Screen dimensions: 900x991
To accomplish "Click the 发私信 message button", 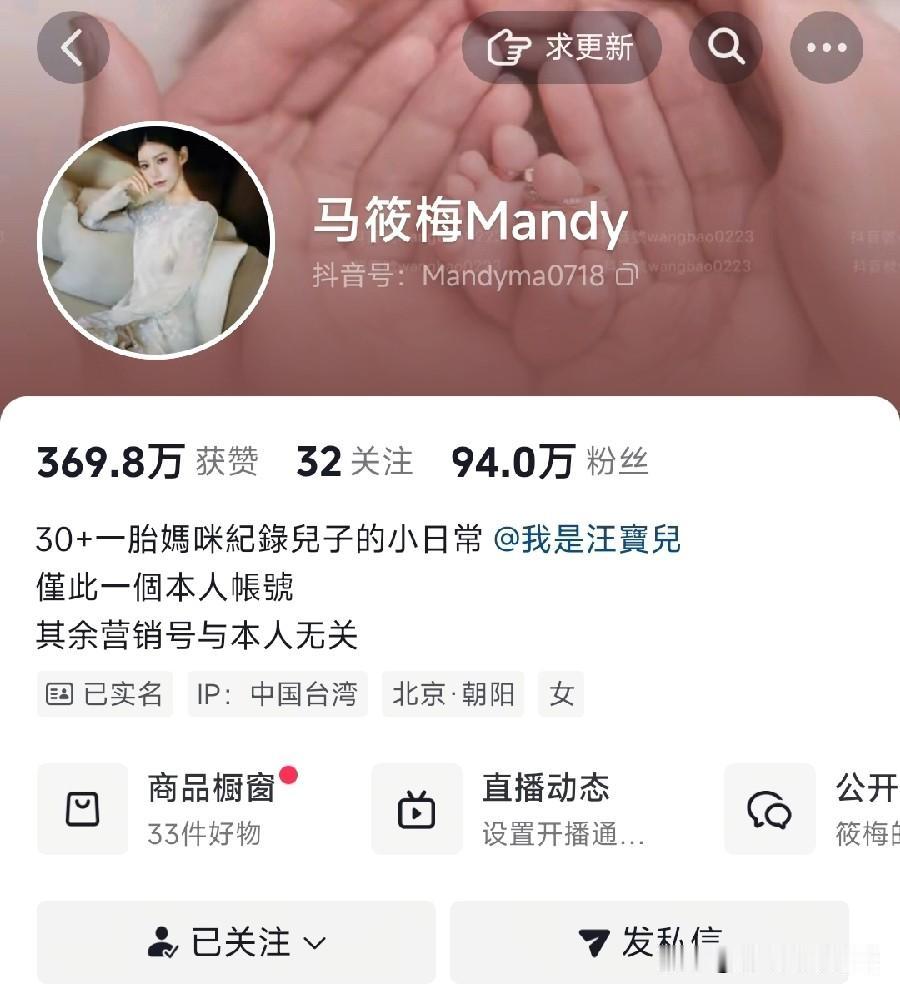I will click(652, 940).
